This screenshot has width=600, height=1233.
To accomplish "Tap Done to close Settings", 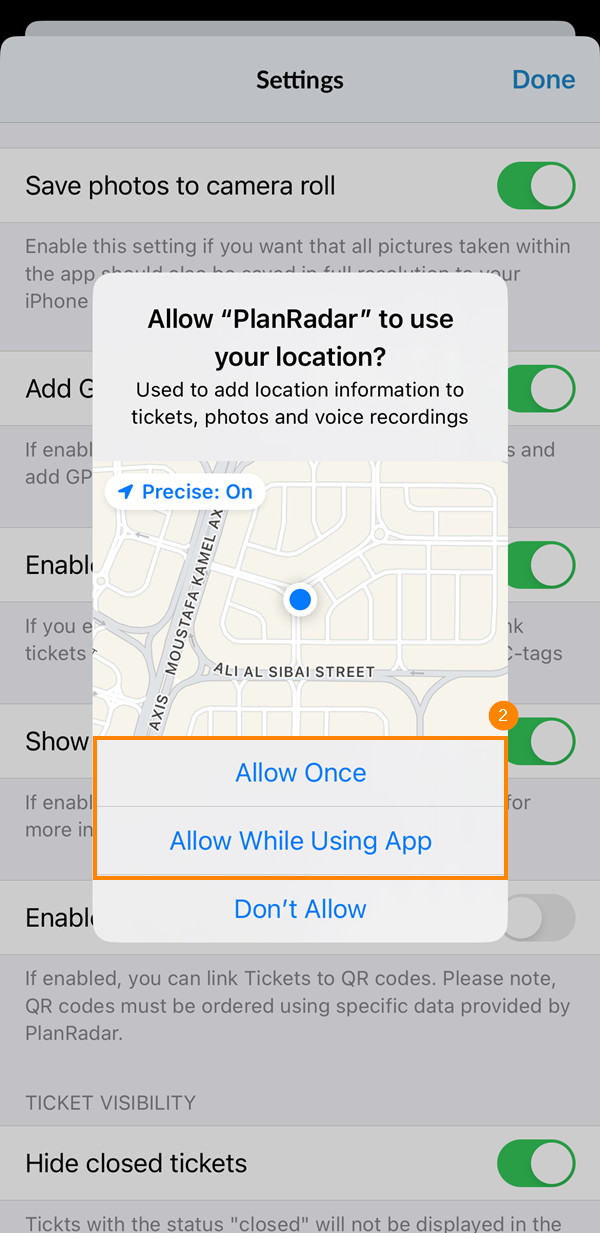I will click(x=543, y=80).
